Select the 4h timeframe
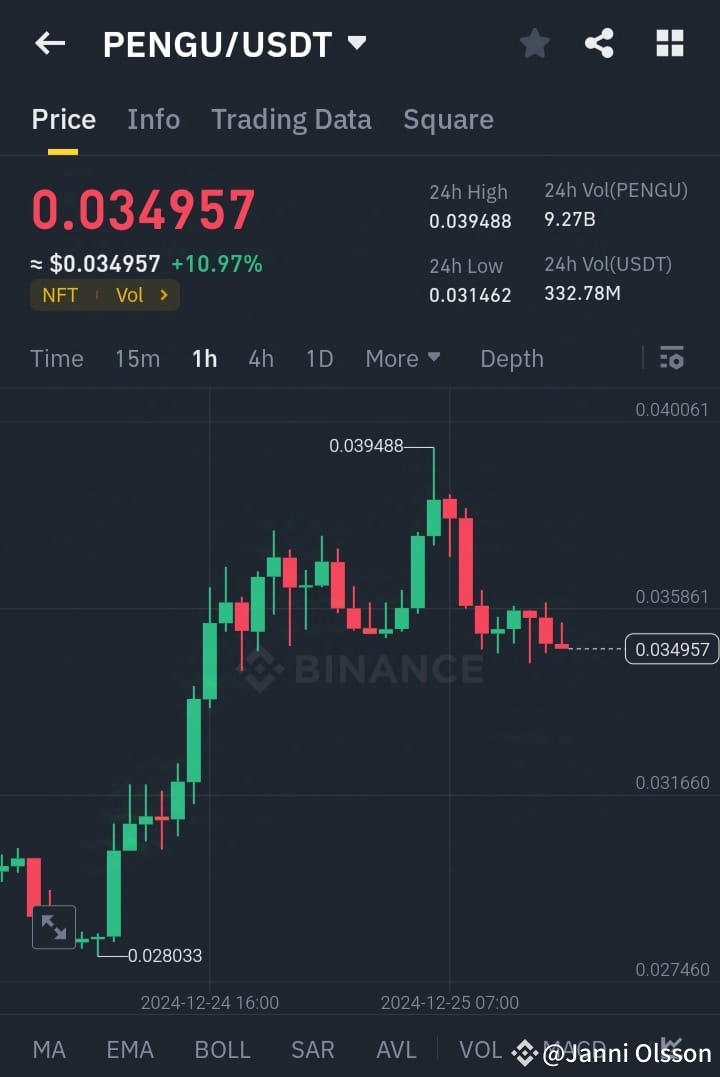This screenshot has height=1077, width=720. tap(261, 357)
